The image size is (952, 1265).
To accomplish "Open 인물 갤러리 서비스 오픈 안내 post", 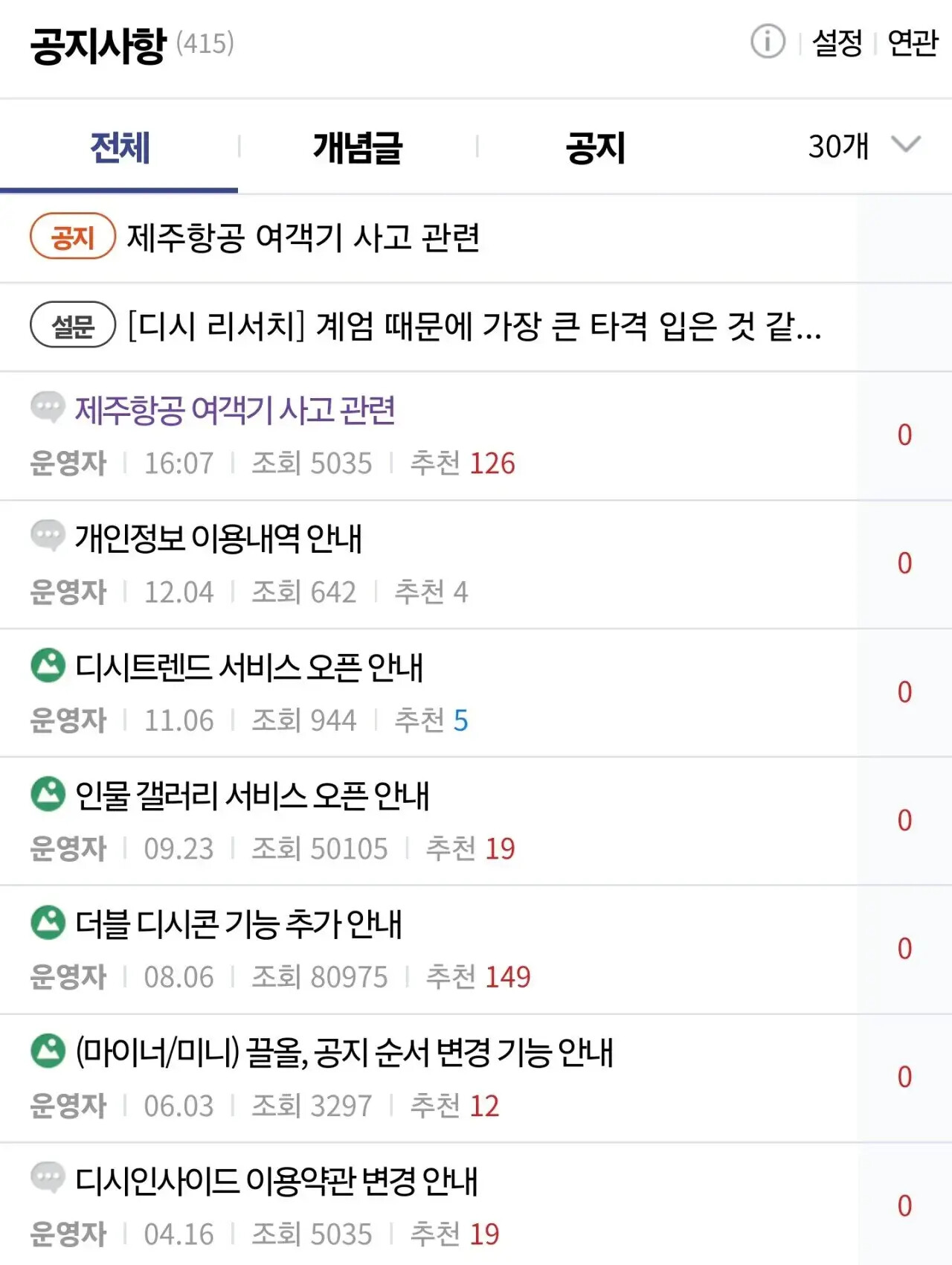I will [x=428, y=822].
